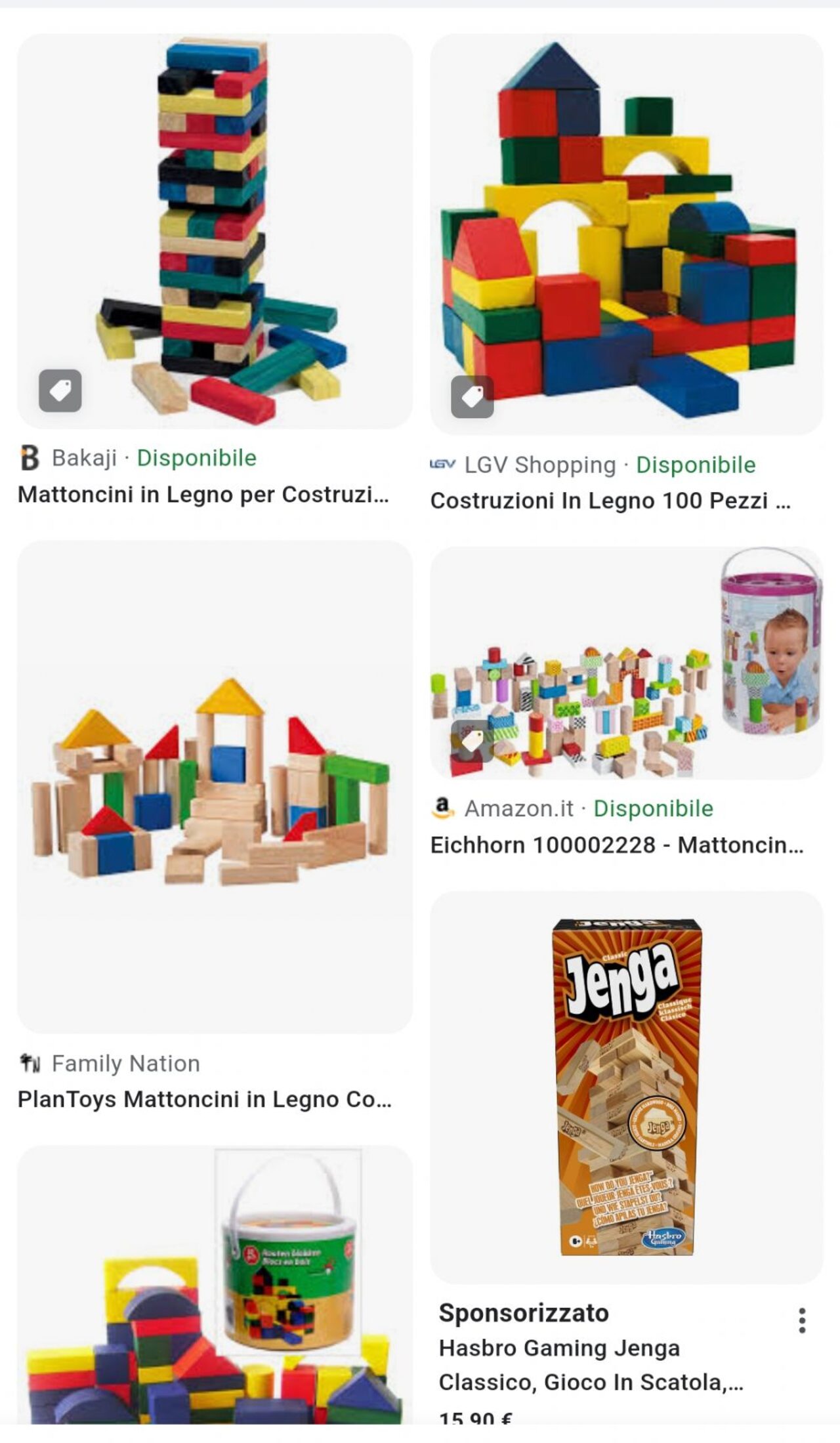Open the sponsored Hasbro Jenga product image
The width and height of the screenshot is (840, 1443).
point(626,1086)
